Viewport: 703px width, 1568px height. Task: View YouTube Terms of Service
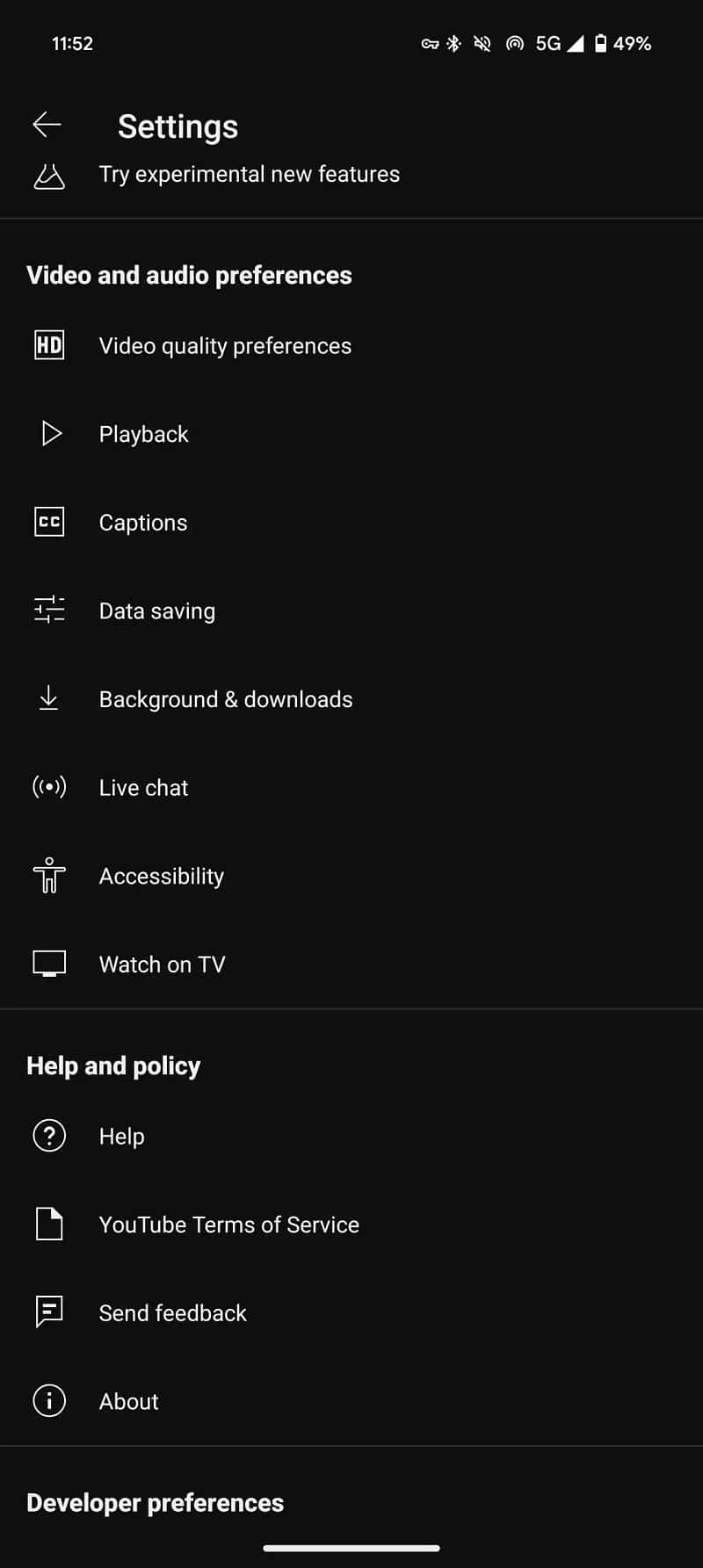(351, 1225)
